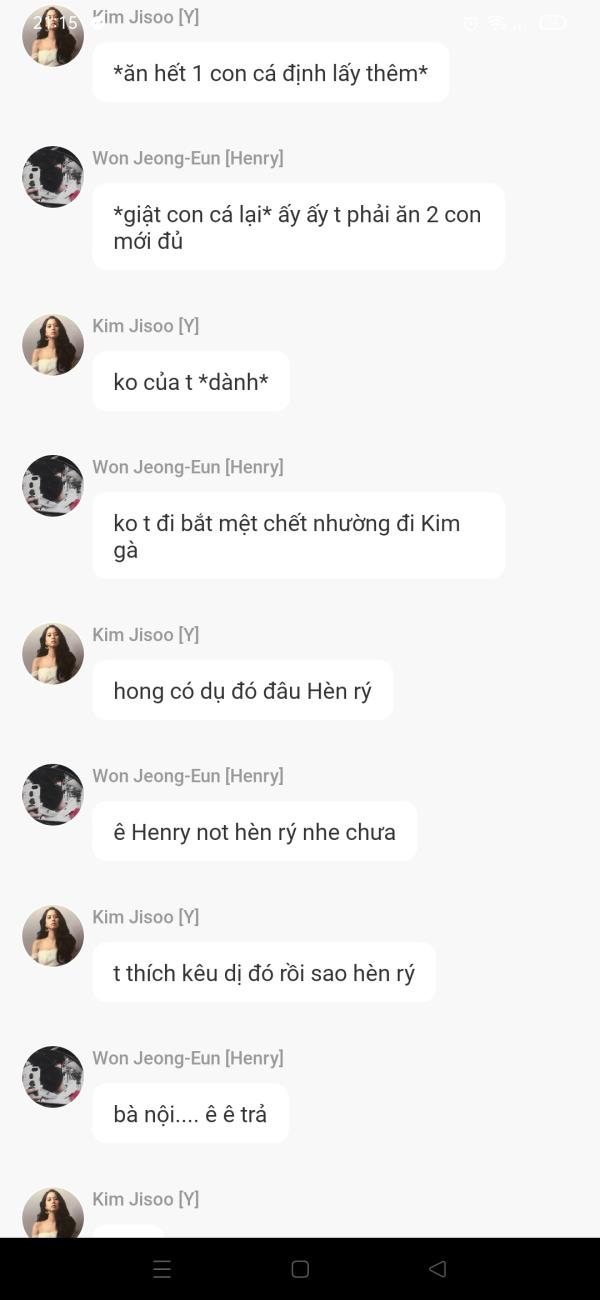Open Kim Jisoo's avatar beside "ko của t *dành*"
The width and height of the screenshot is (600, 1300).
click(x=53, y=345)
